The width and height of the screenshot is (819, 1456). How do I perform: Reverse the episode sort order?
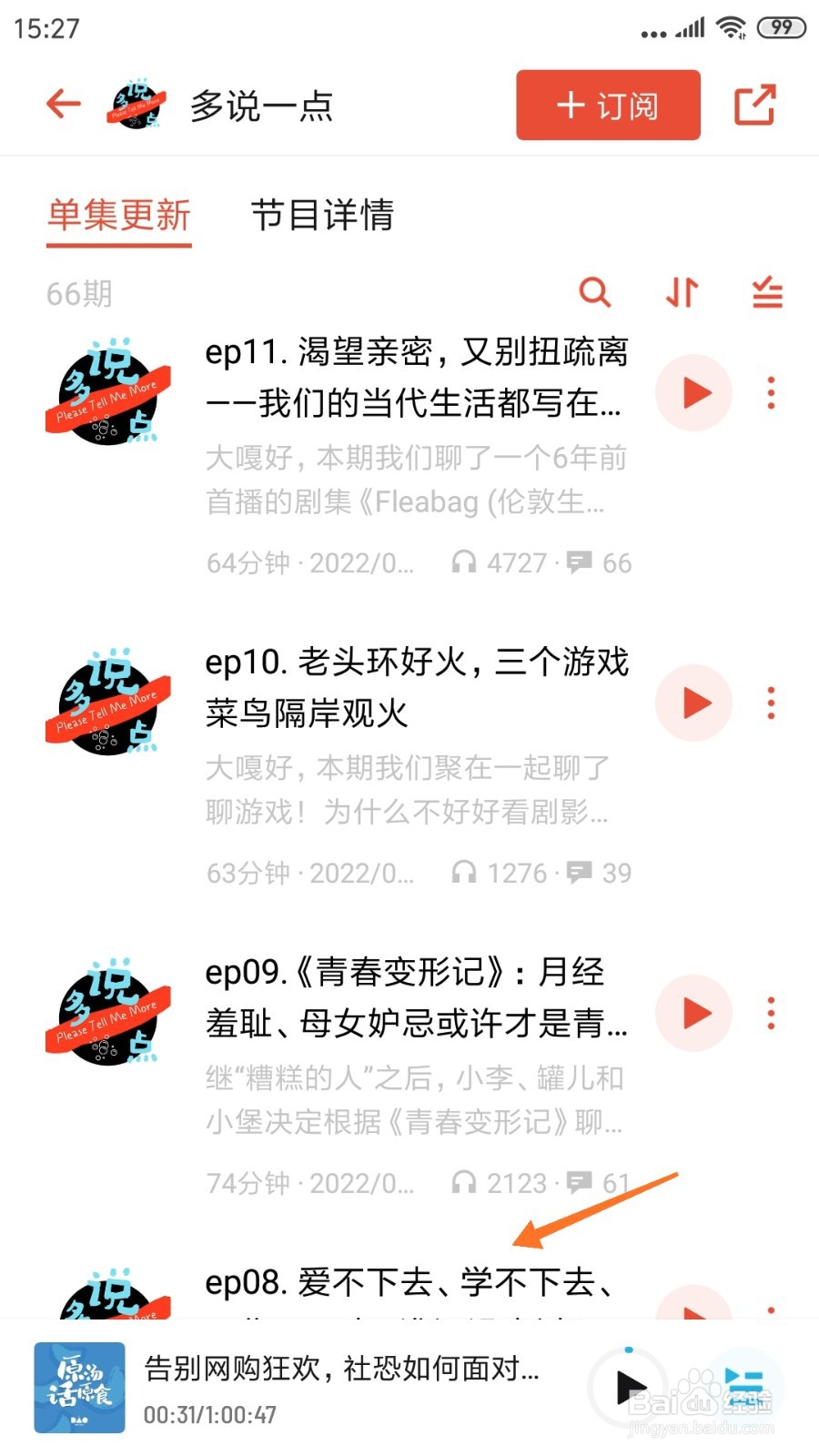[x=682, y=292]
